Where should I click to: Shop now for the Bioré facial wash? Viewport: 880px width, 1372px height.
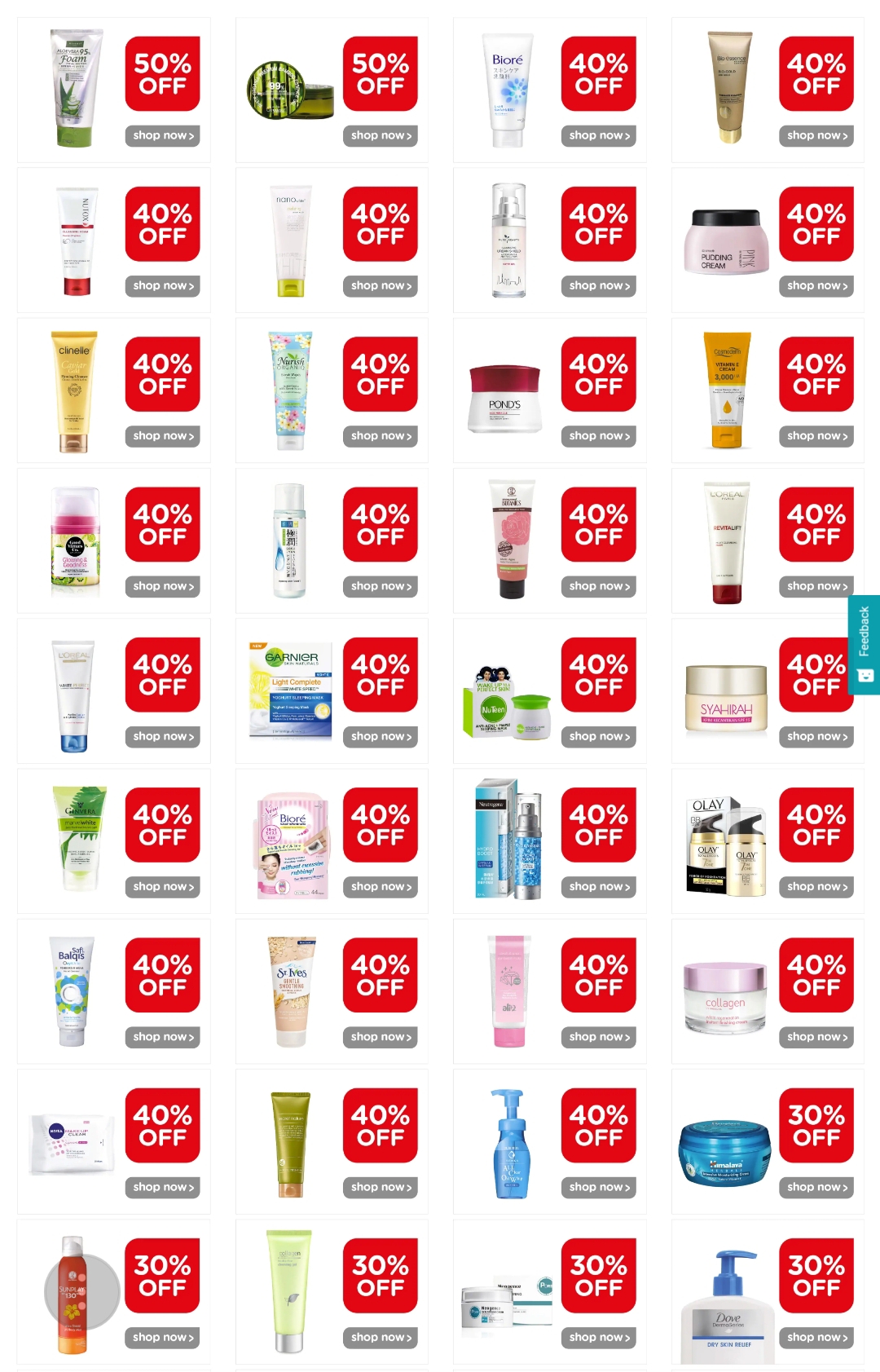(x=598, y=135)
